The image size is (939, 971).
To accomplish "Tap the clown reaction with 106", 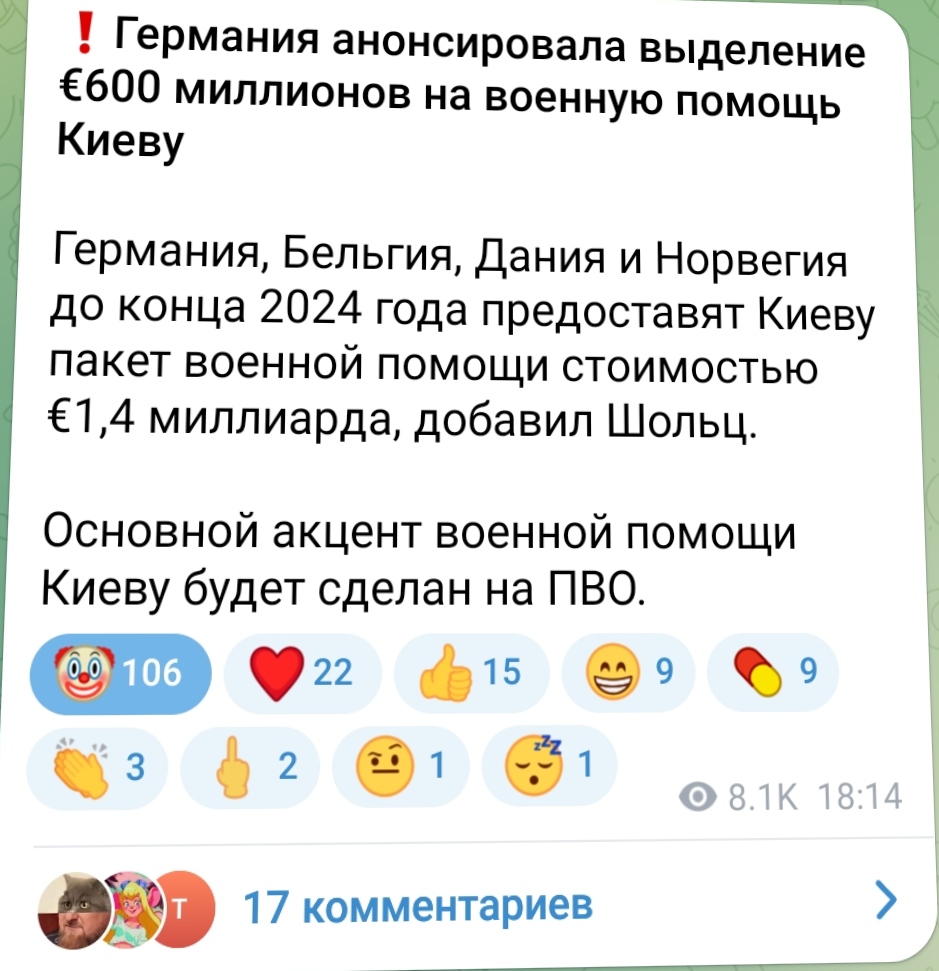I will (122, 673).
